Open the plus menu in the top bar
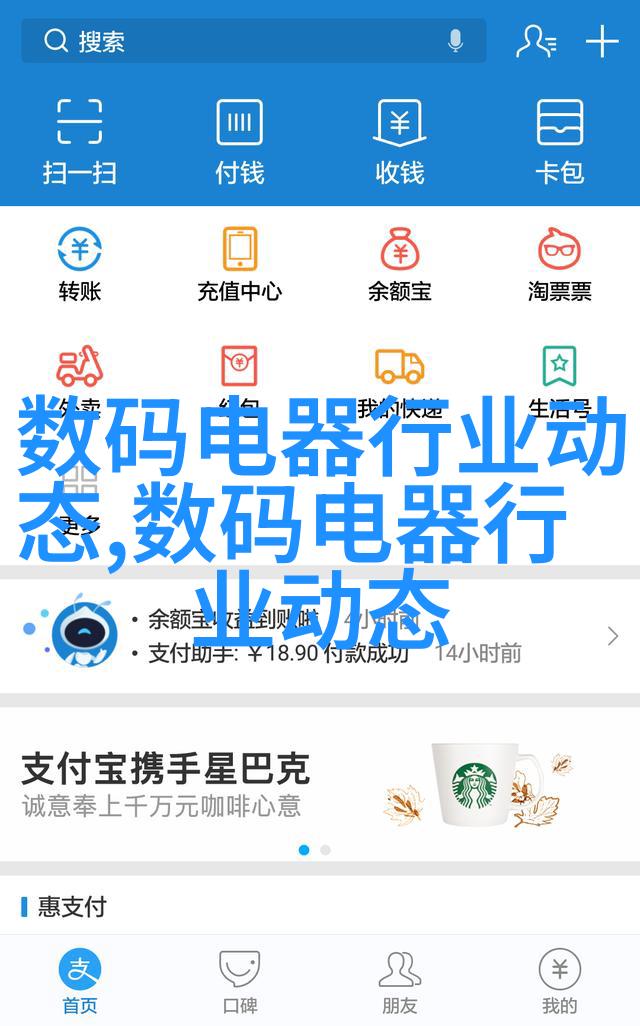The image size is (640, 1026). [602, 41]
